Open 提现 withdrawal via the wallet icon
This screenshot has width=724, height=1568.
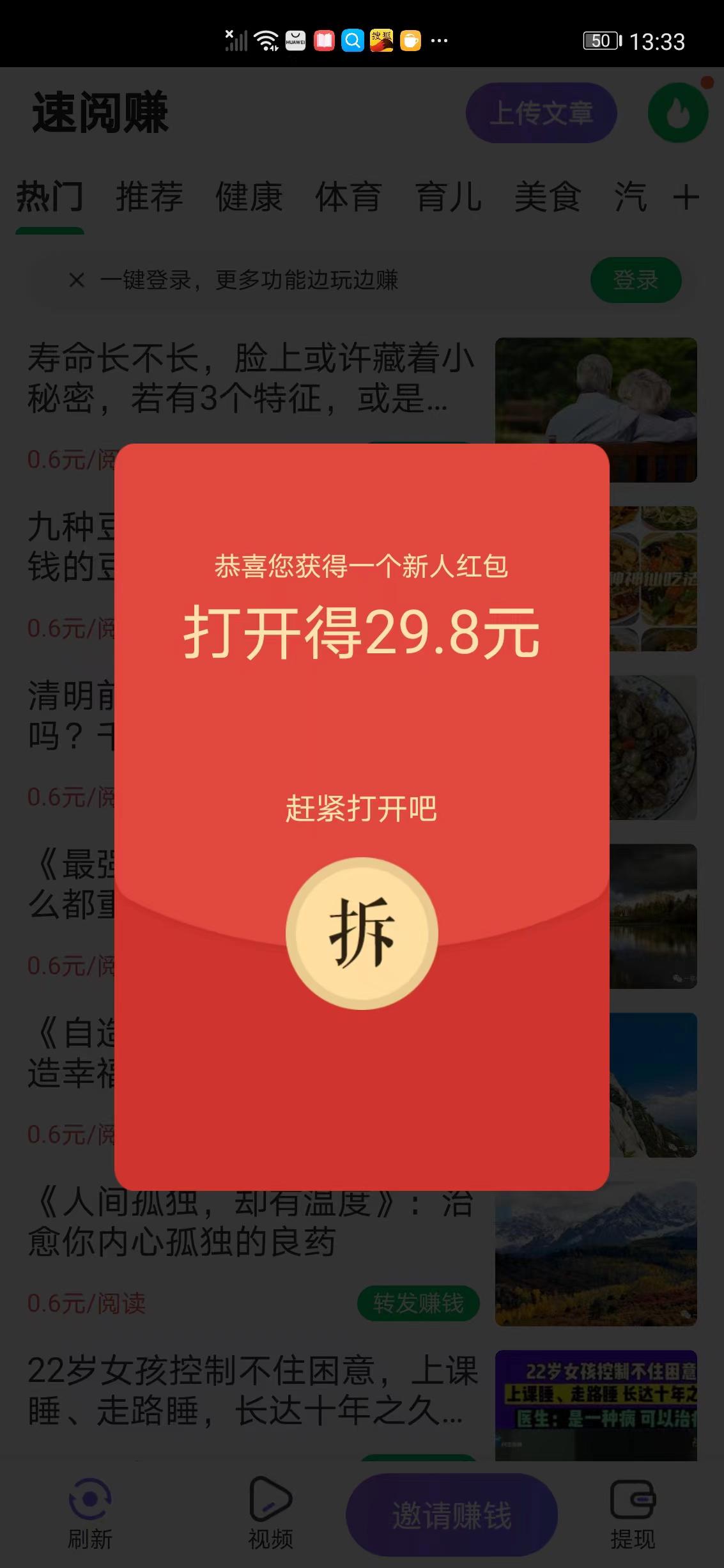(633, 1499)
